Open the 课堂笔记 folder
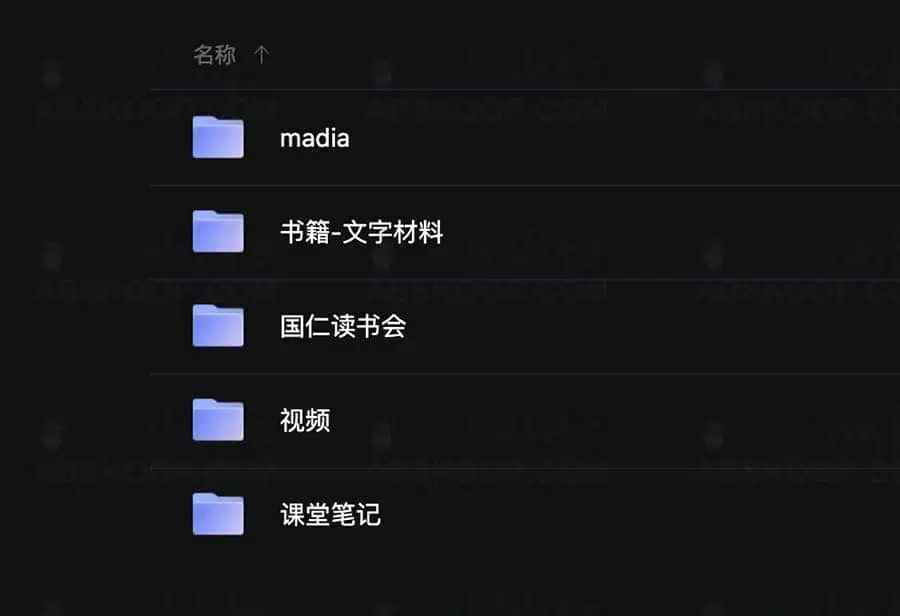 click(330, 516)
